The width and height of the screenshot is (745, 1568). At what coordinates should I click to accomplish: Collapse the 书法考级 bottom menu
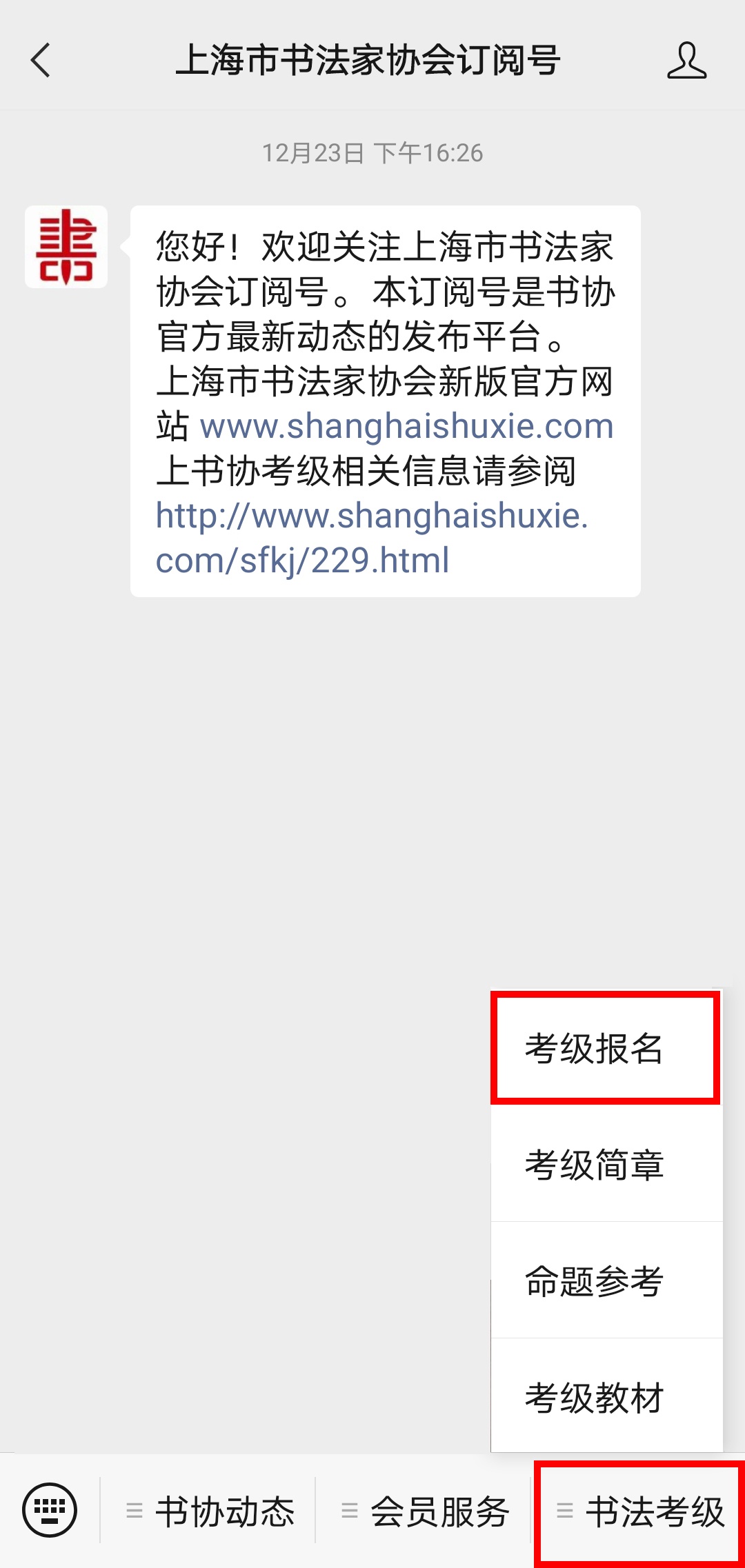point(639,1511)
